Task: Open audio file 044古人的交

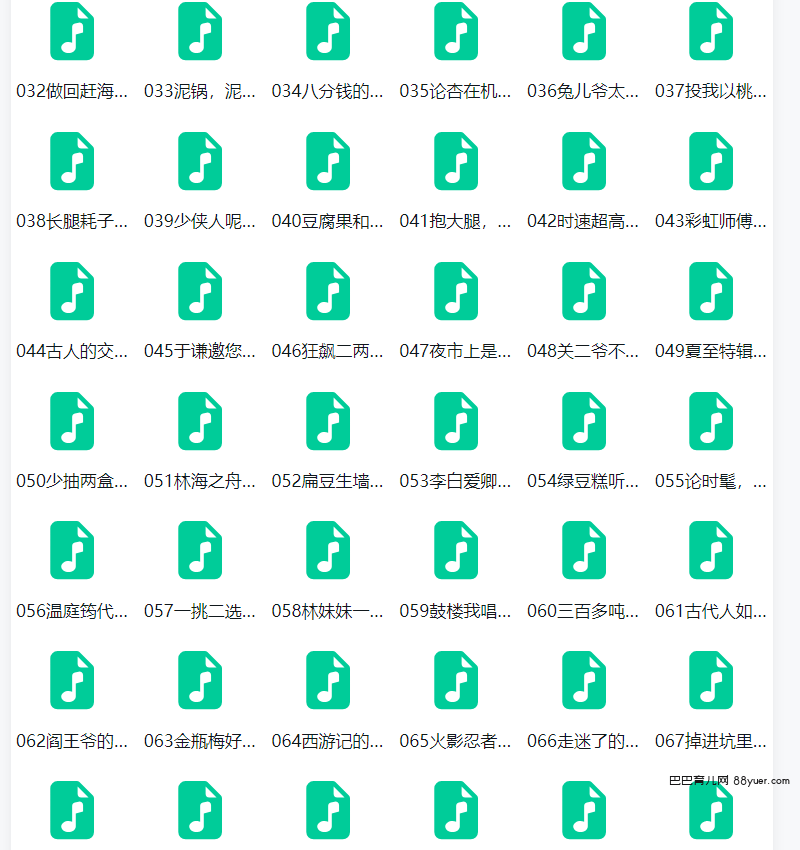Action: 72,291
